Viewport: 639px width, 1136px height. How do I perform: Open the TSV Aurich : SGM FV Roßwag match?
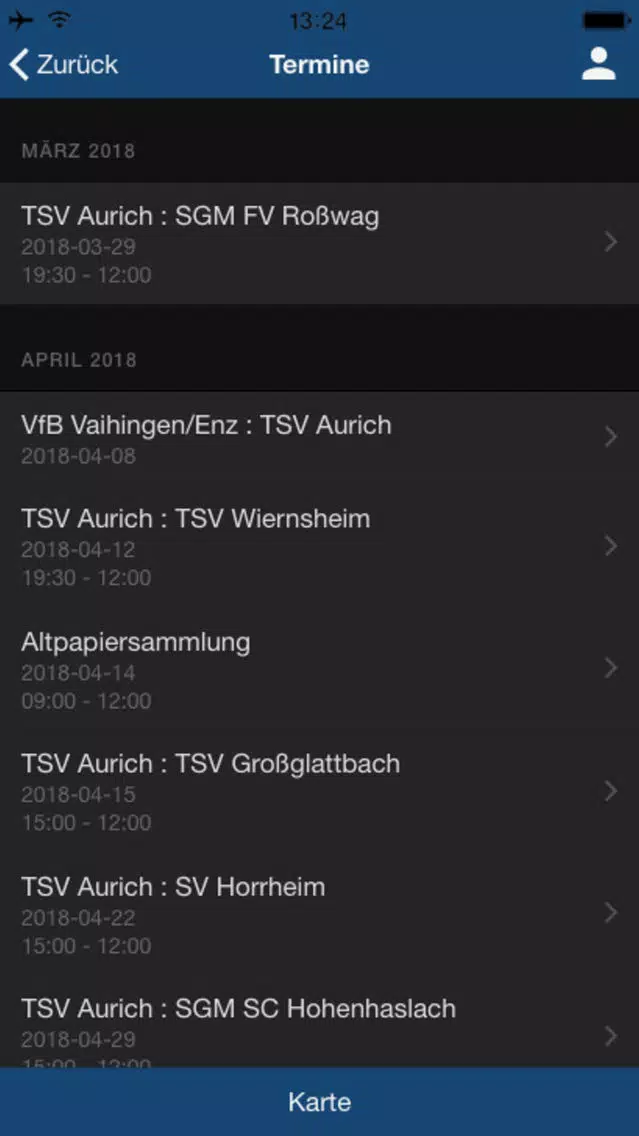click(320, 243)
